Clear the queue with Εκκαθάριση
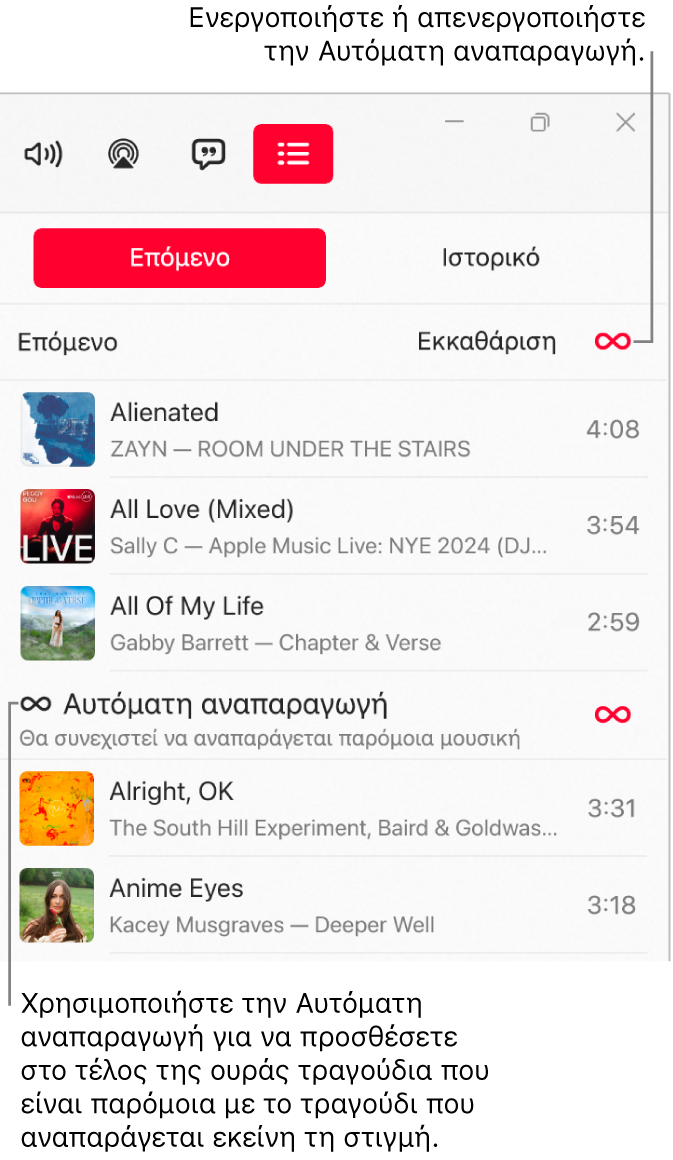This screenshot has width=673, height=1160. (x=486, y=342)
